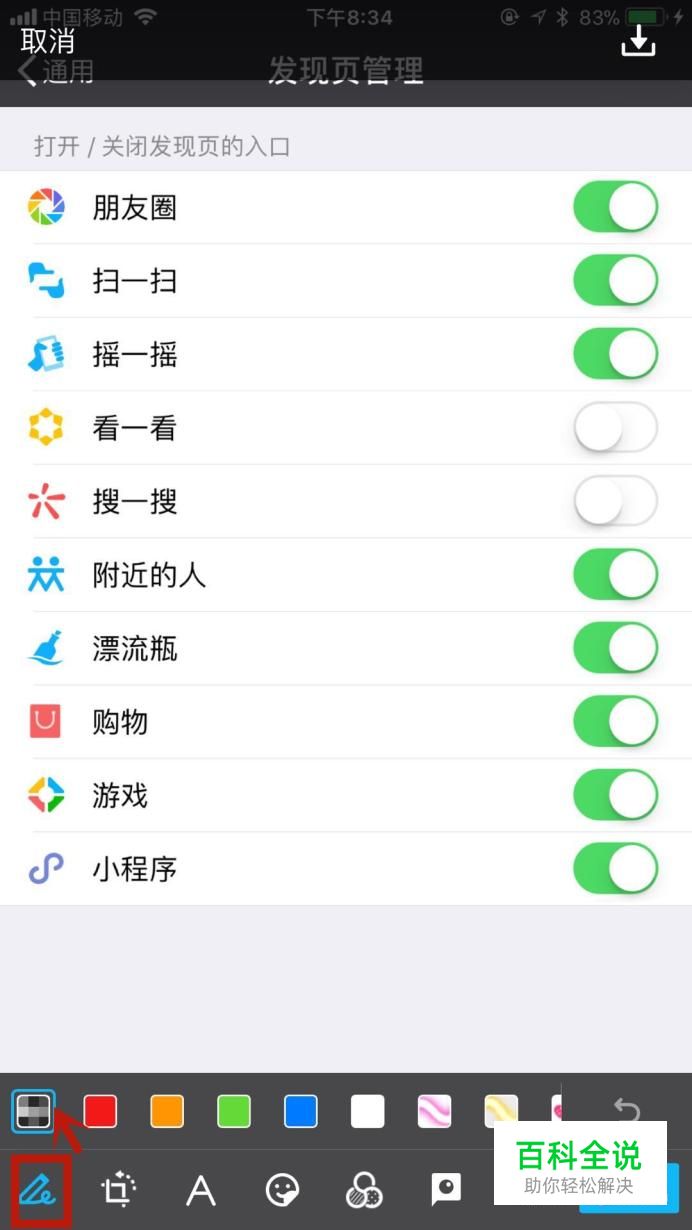This screenshot has height=1230, width=692.
Task: Tap 取消 to cancel editing
Action: click(x=47, y=41)
